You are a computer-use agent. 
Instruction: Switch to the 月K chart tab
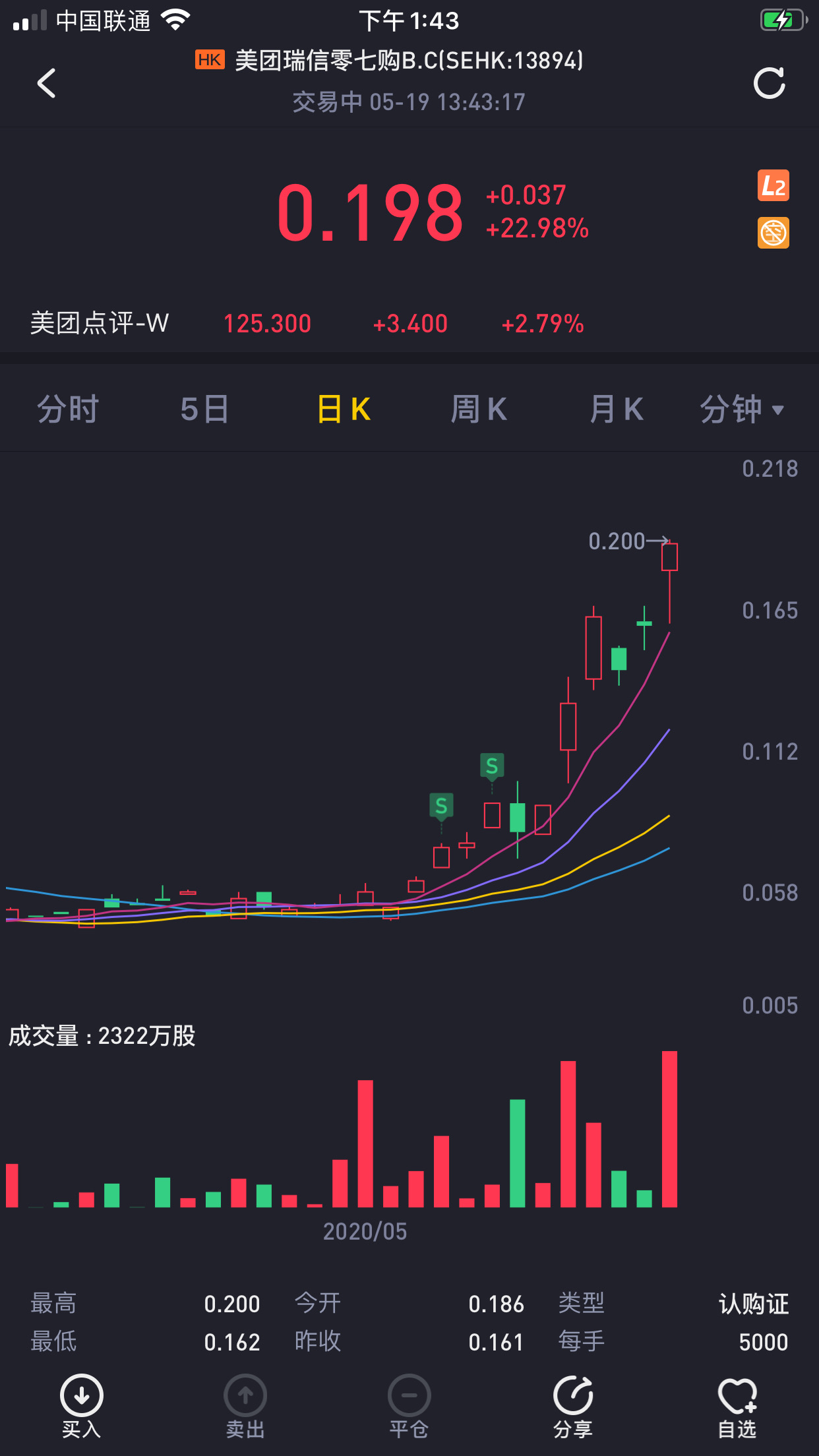pyautogui.click(x=616, y=409)
